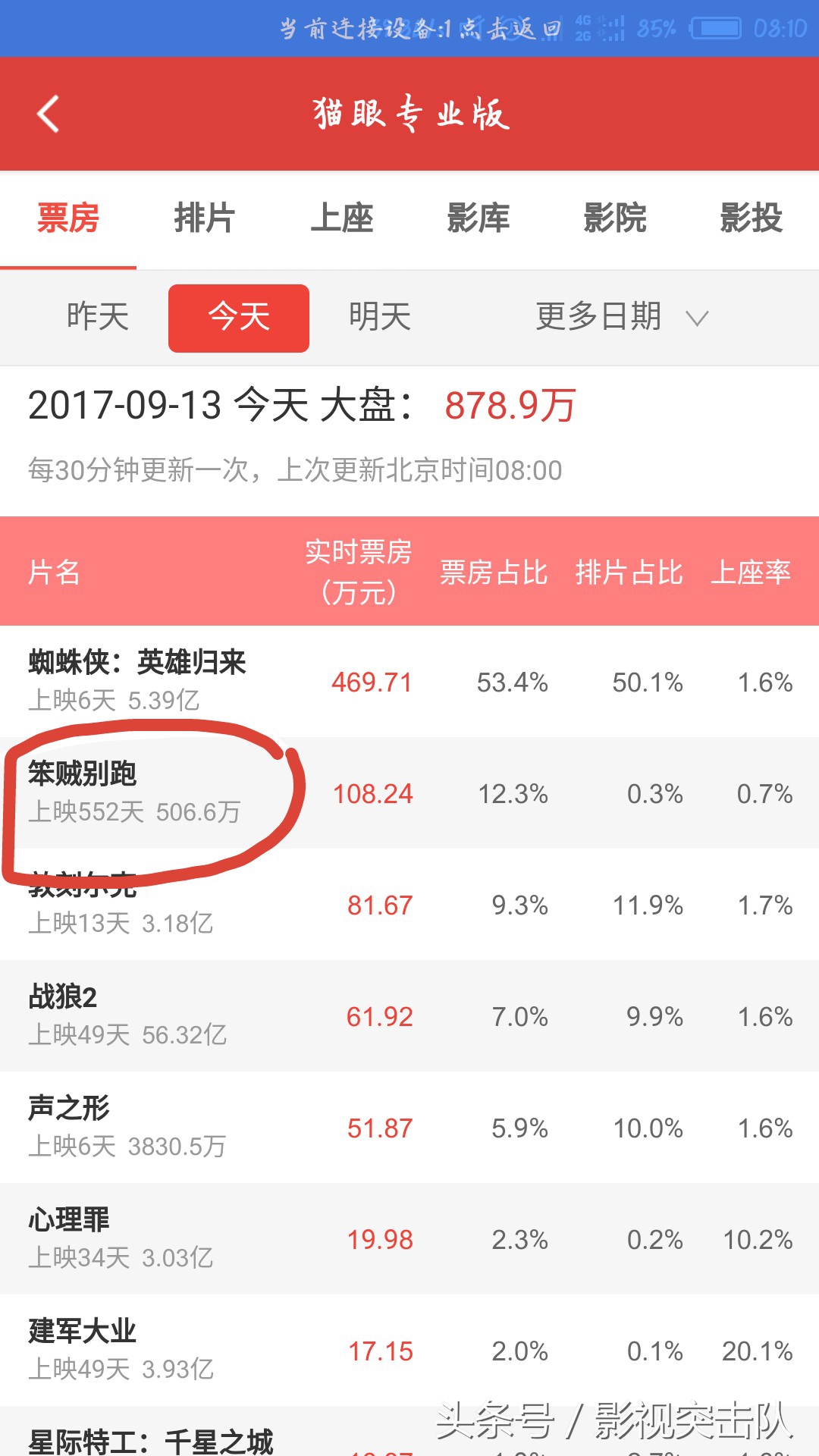Image resolution: width=819 pixels, height=1456 pixels.
Task: Switch to the 影投 tab
Action: 751,218
